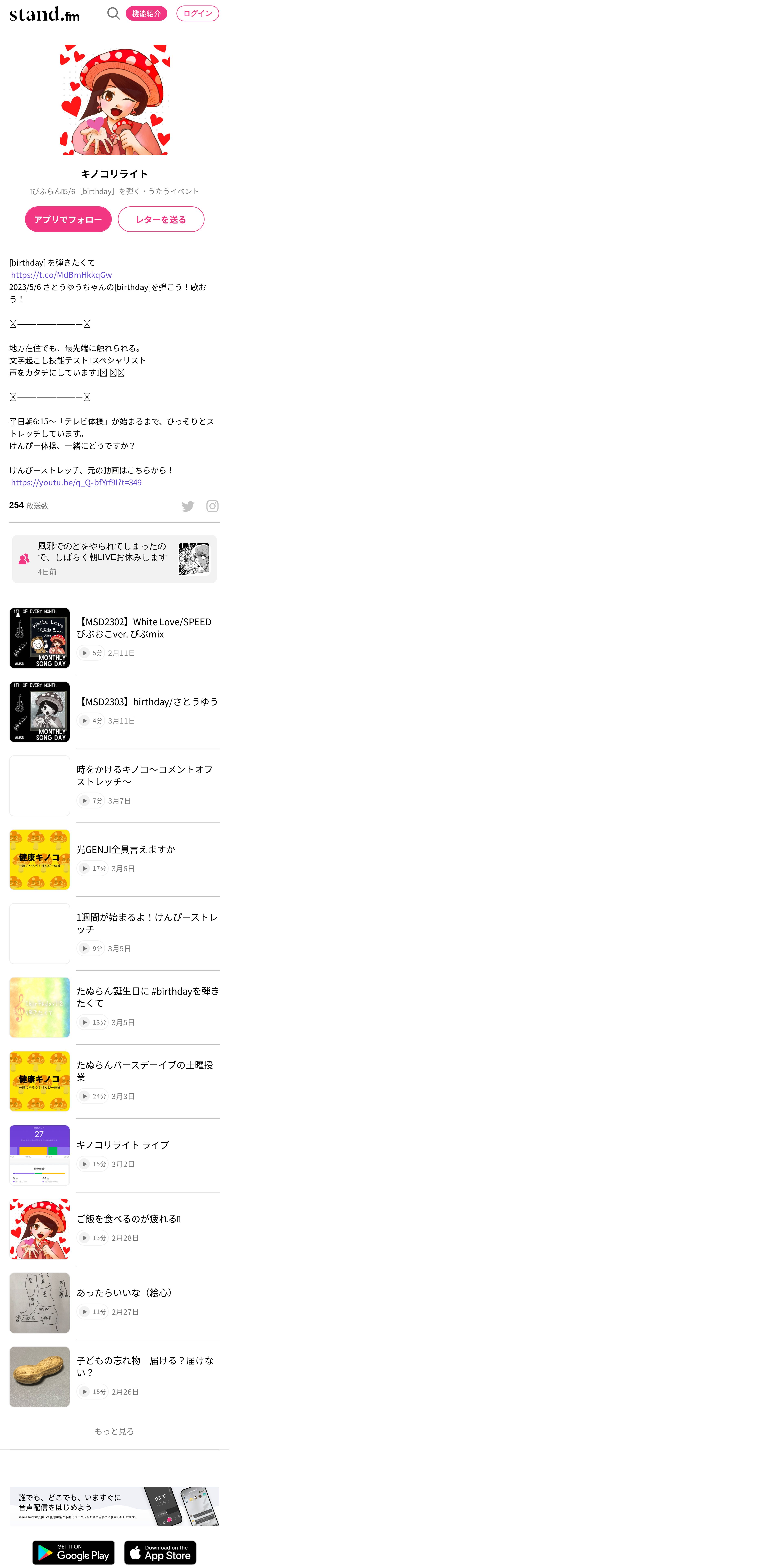
Task: Open the 風邪でのどをやられて announcement card
Action: (114, 559)
